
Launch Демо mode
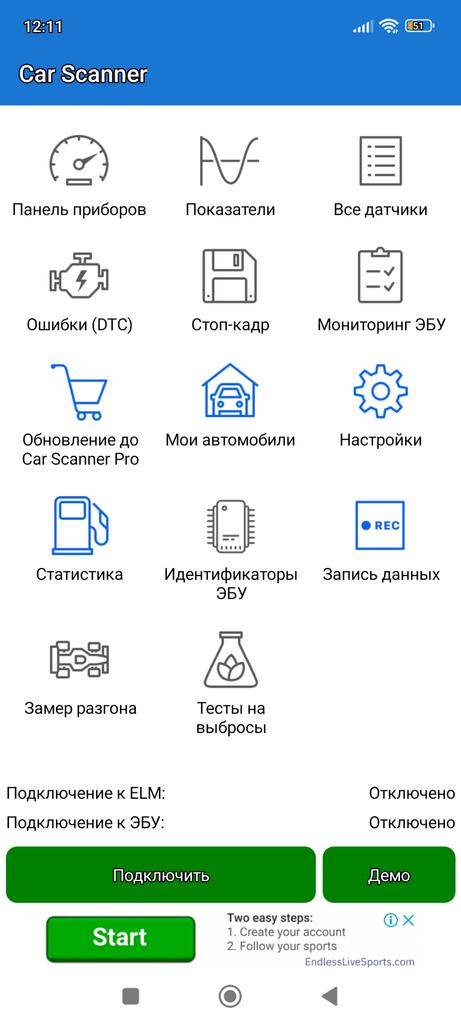coord(389,874)
